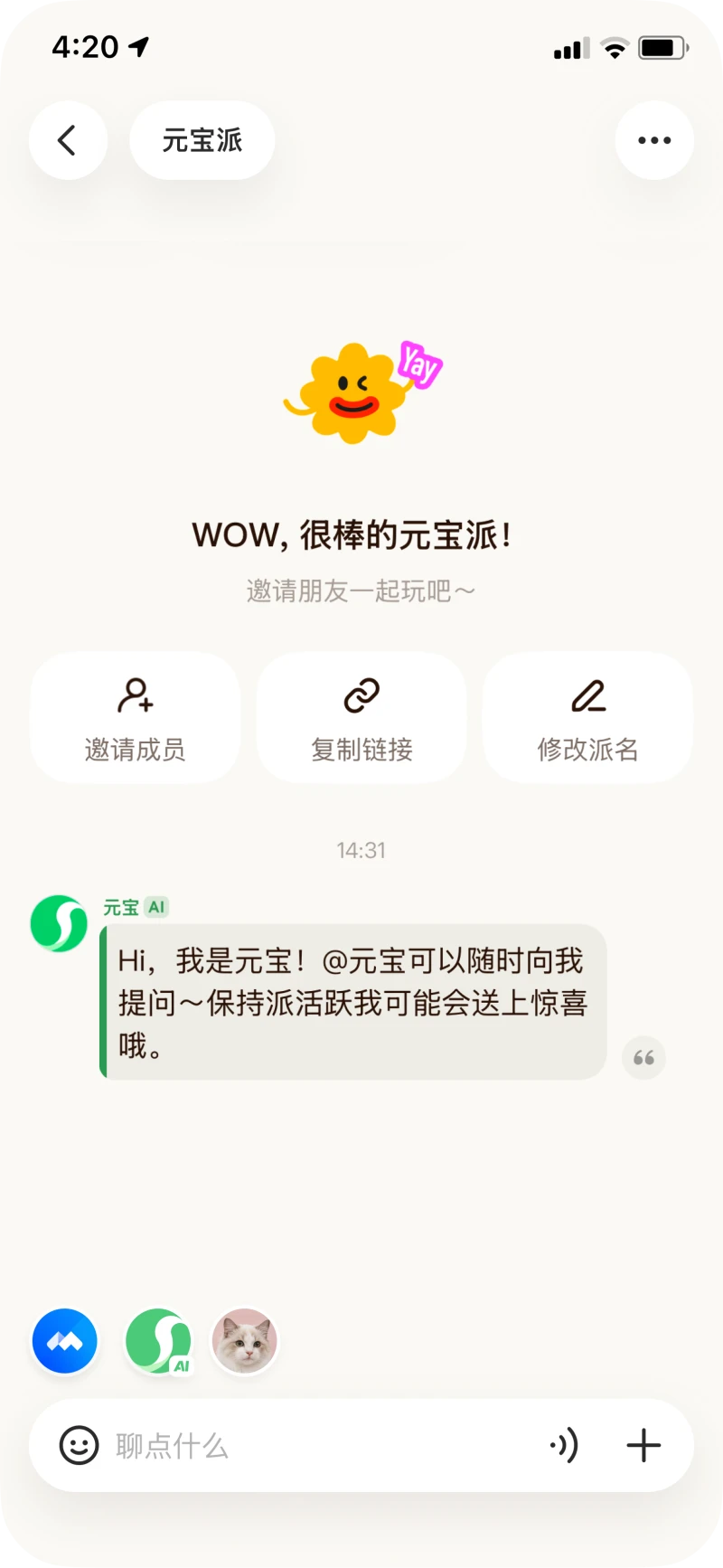Select the blue app icon member avatar
Viewport: 723px width, 1568px height.
pos(65,1341)
